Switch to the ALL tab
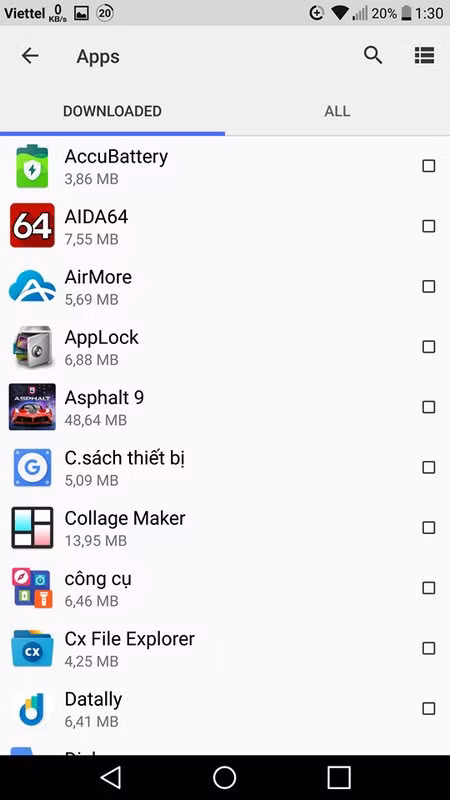The width and height of the screenshot is (450, 800). click(337, 111)
